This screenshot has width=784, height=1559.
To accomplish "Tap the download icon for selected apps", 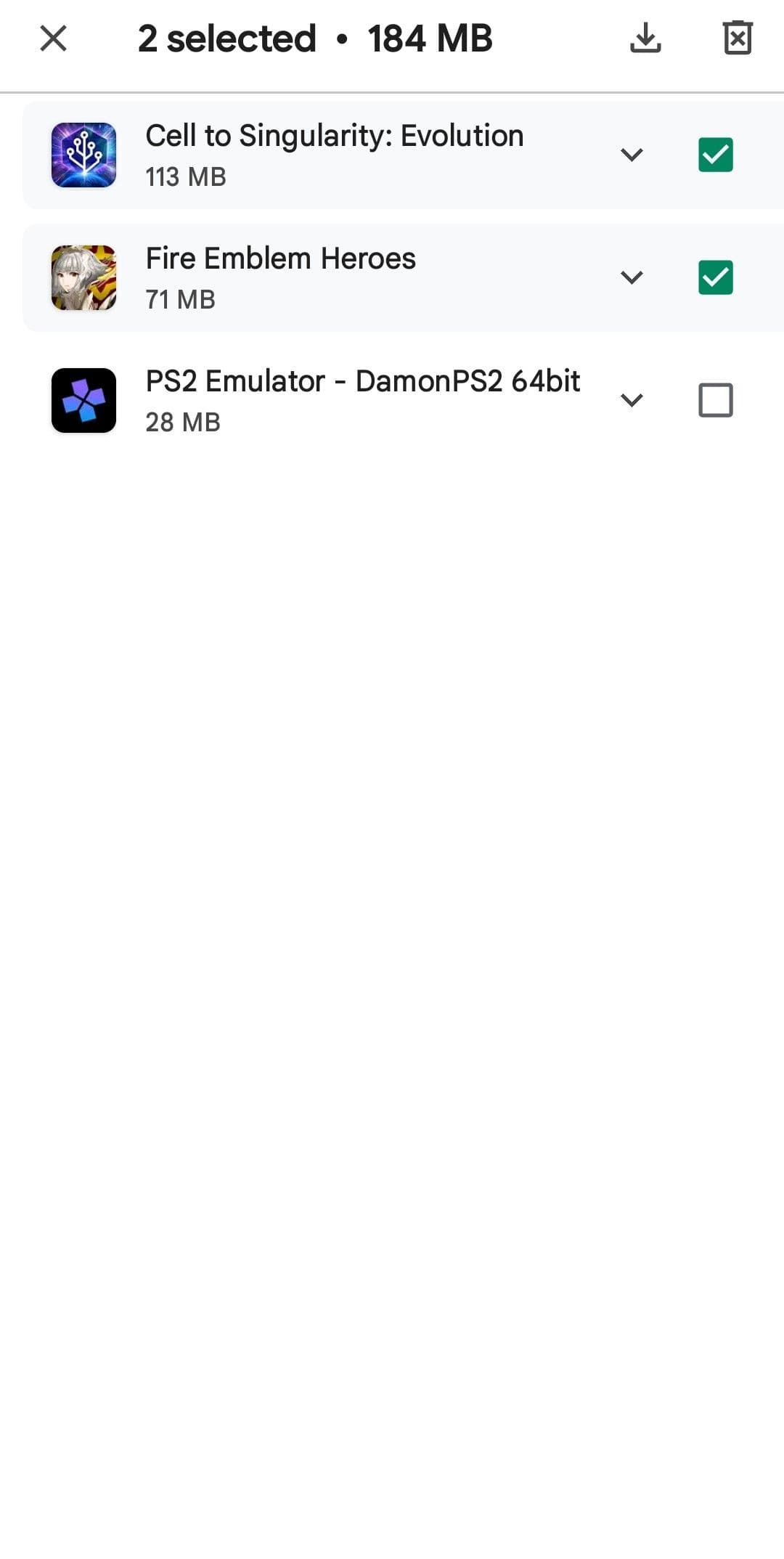I will click(x=645, y=38).
